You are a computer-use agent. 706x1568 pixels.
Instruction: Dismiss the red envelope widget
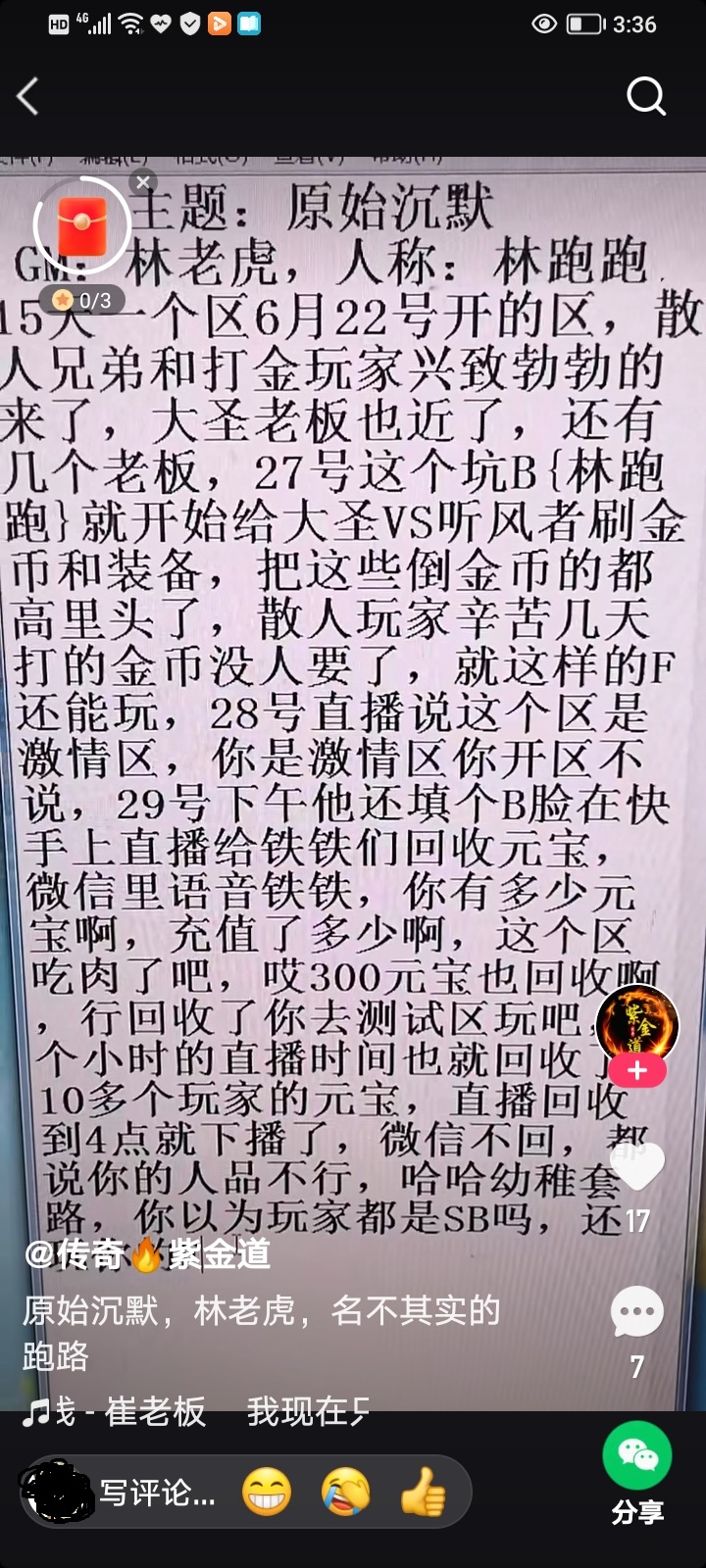[x=143, y=181]
